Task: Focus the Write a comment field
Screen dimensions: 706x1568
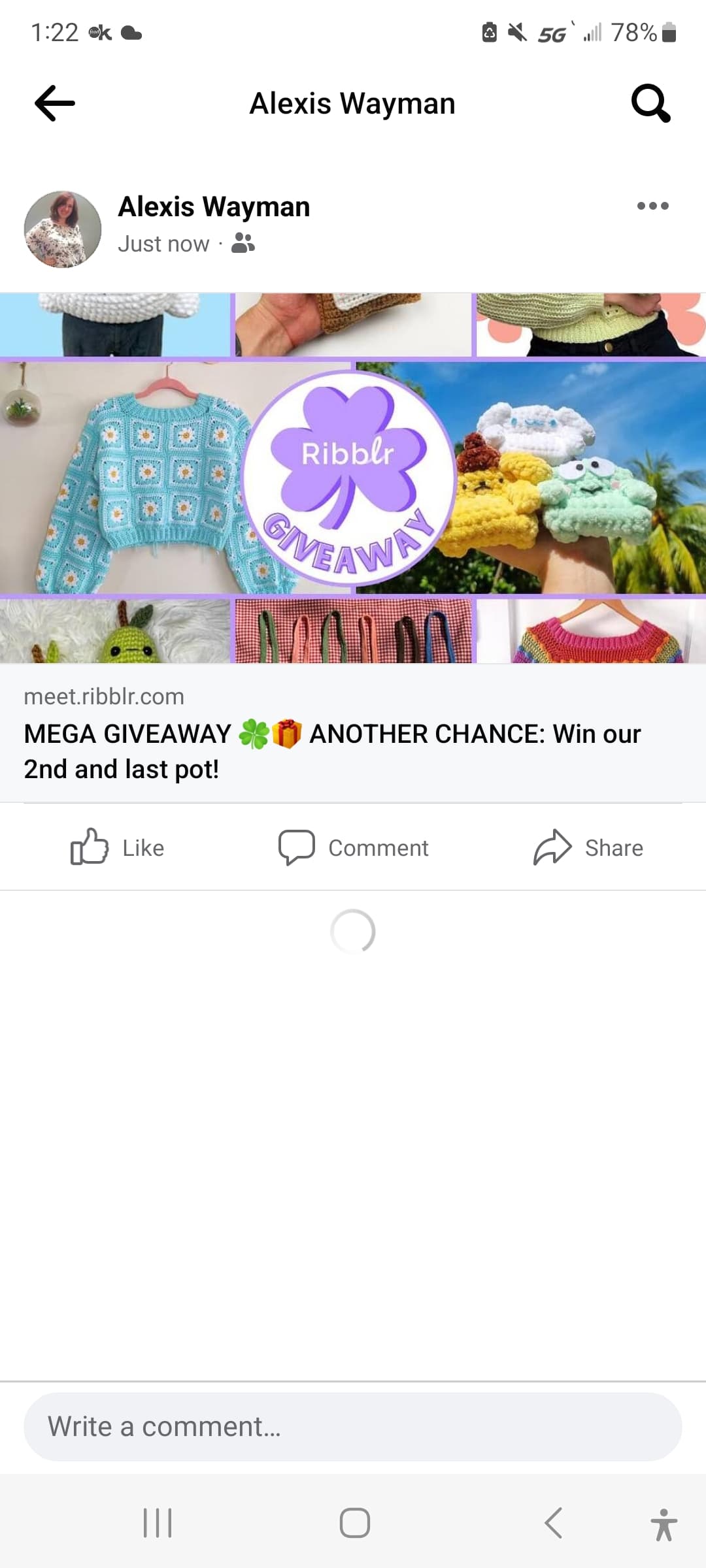Action: click(353, 1427)
